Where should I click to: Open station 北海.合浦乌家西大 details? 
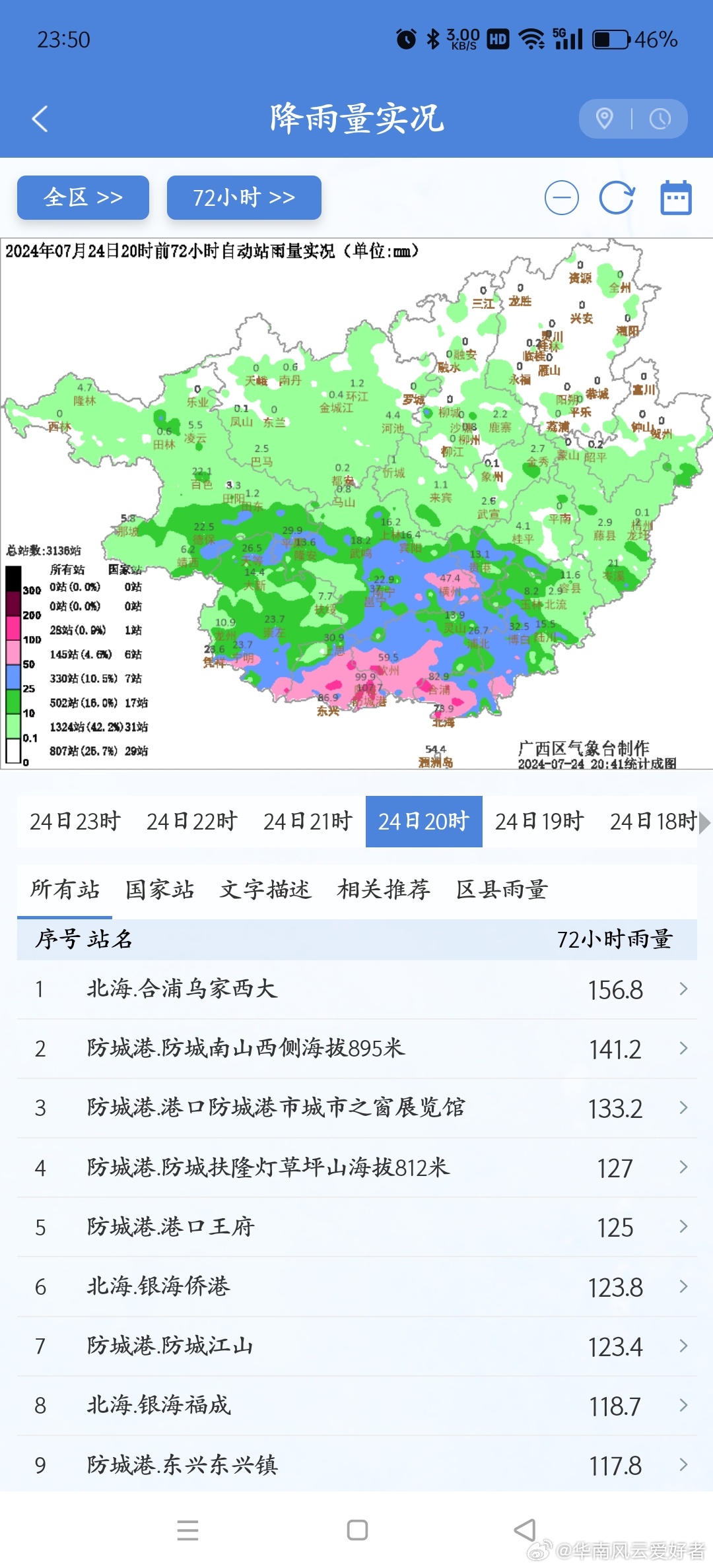click(356, 989)
